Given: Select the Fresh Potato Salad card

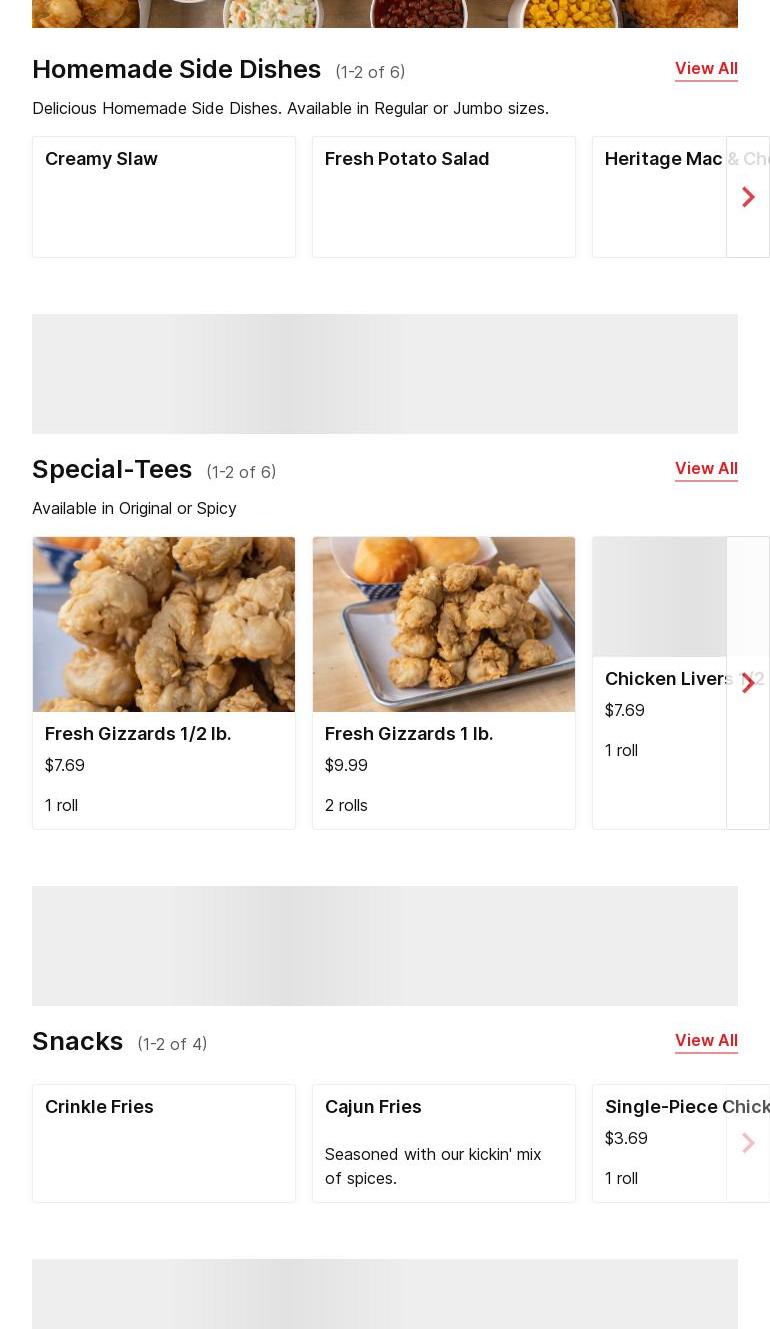Looking at the screenshot, I should [x=444, y=196].
